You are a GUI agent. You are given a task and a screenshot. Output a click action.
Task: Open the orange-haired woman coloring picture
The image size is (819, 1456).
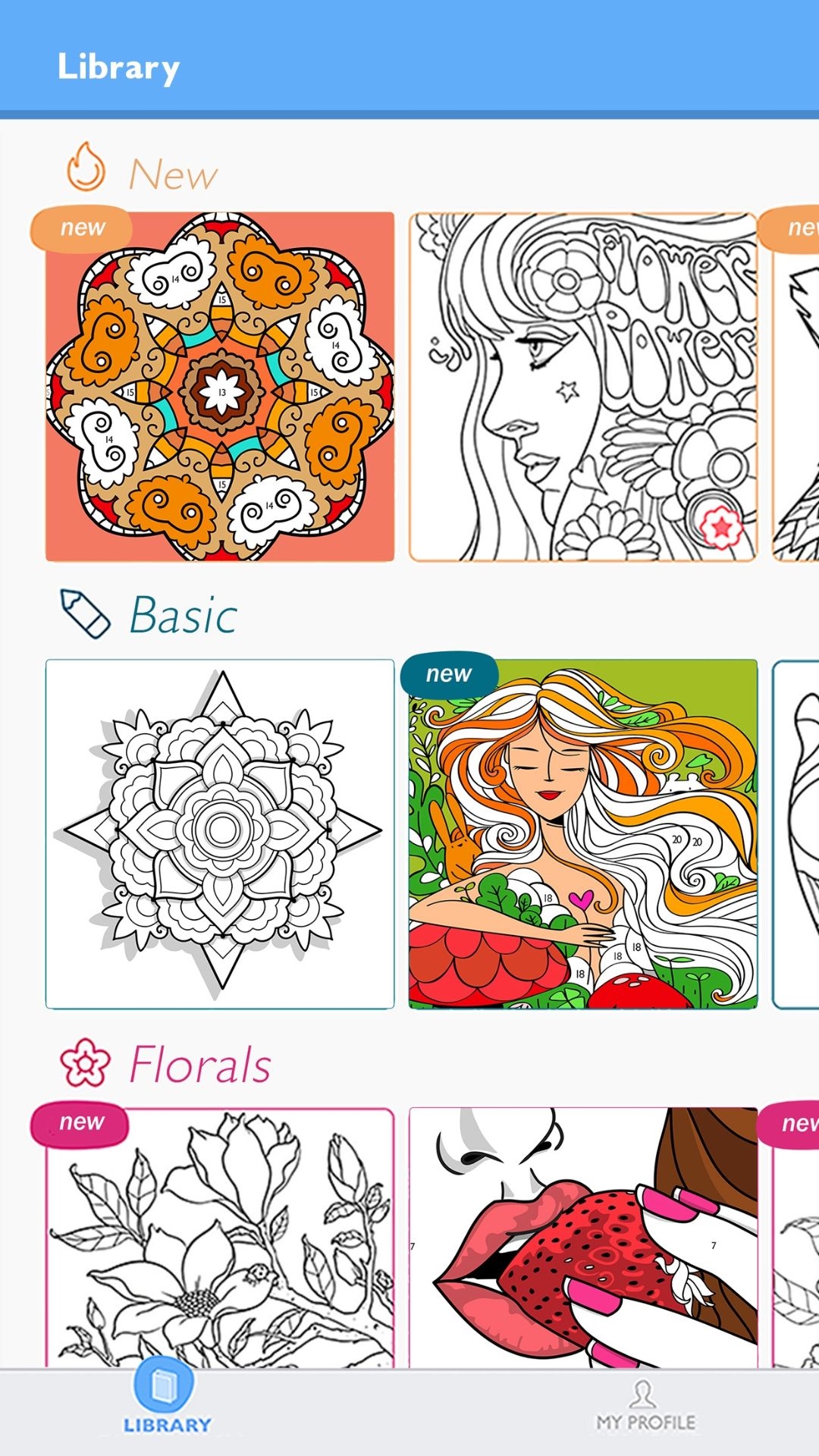(x=582, y=834)
